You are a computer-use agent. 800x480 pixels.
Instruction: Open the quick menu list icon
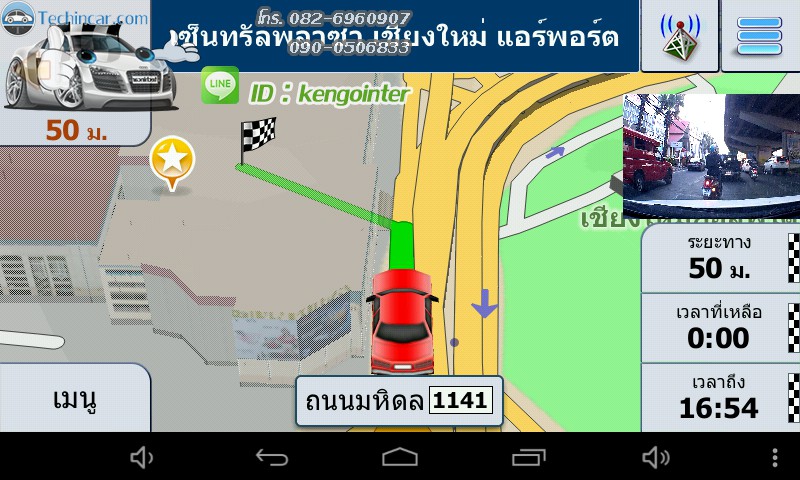pyautogui.click(x=759, y=36)
